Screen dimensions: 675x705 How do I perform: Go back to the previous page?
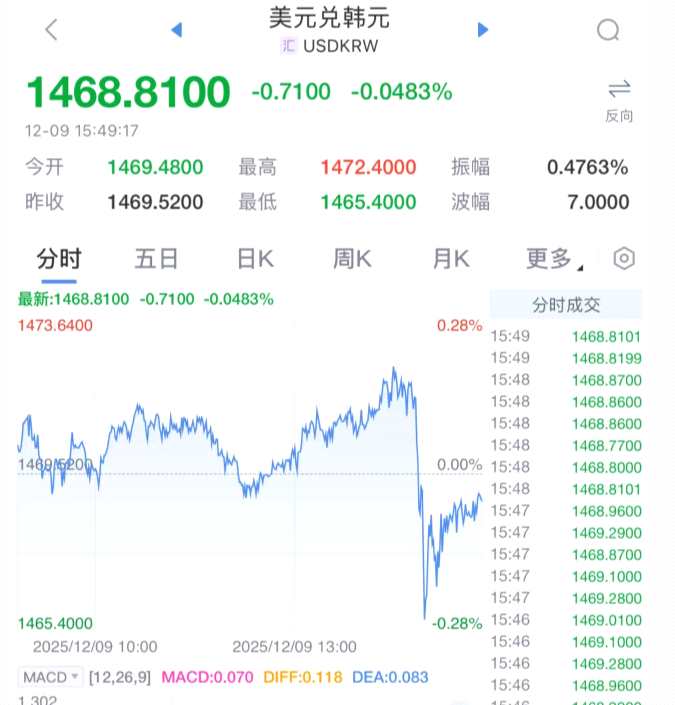(x=52, y=30)
